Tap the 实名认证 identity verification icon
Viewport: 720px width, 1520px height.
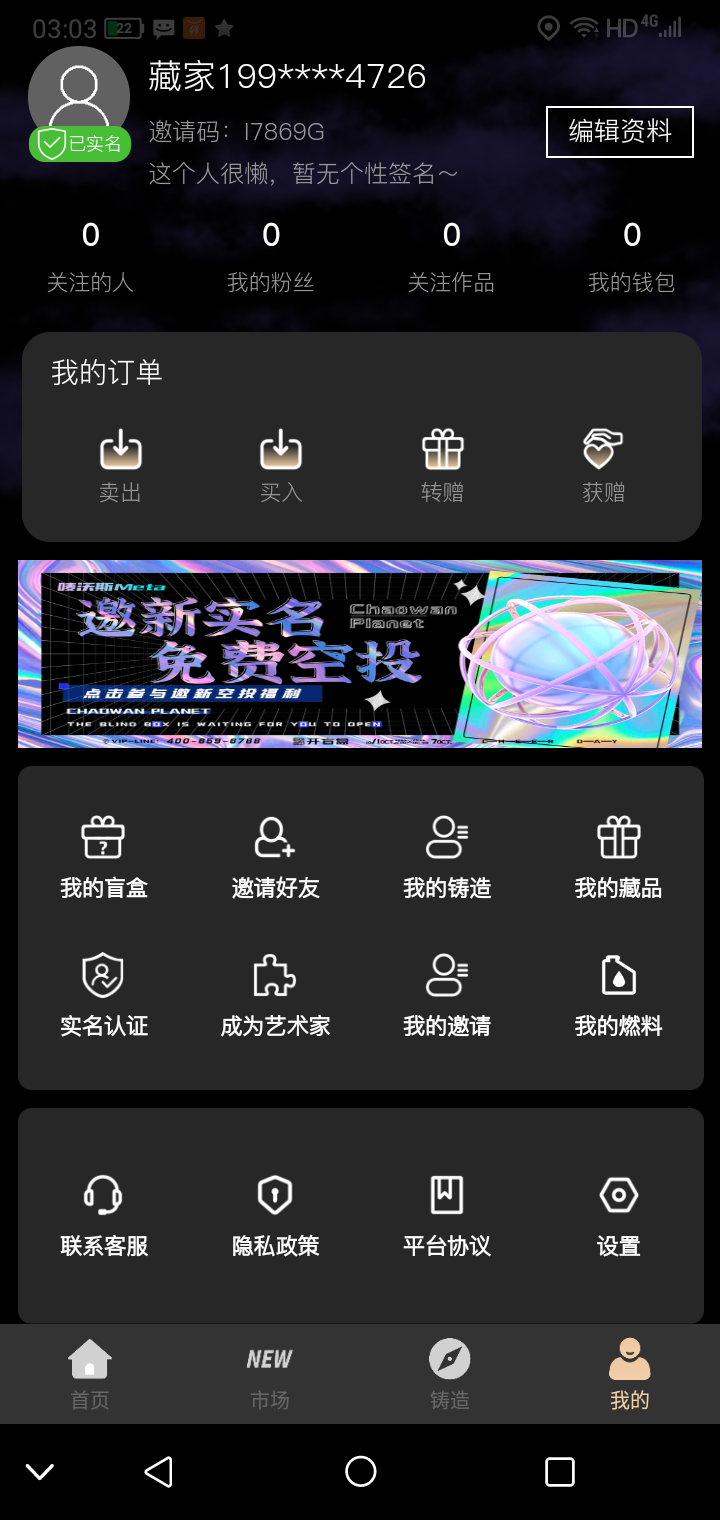tap(105, 975)
